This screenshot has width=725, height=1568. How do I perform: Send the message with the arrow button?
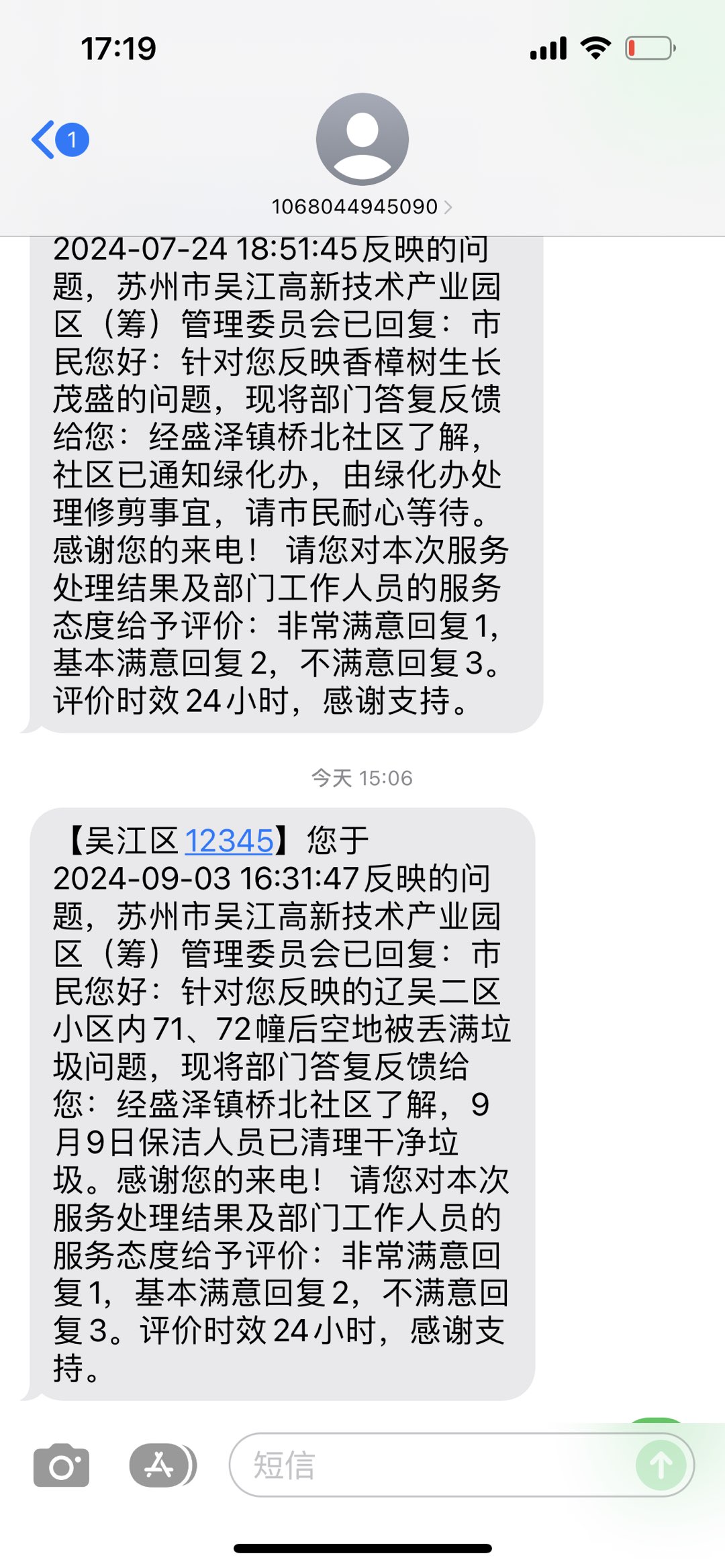pos(661,1465)
